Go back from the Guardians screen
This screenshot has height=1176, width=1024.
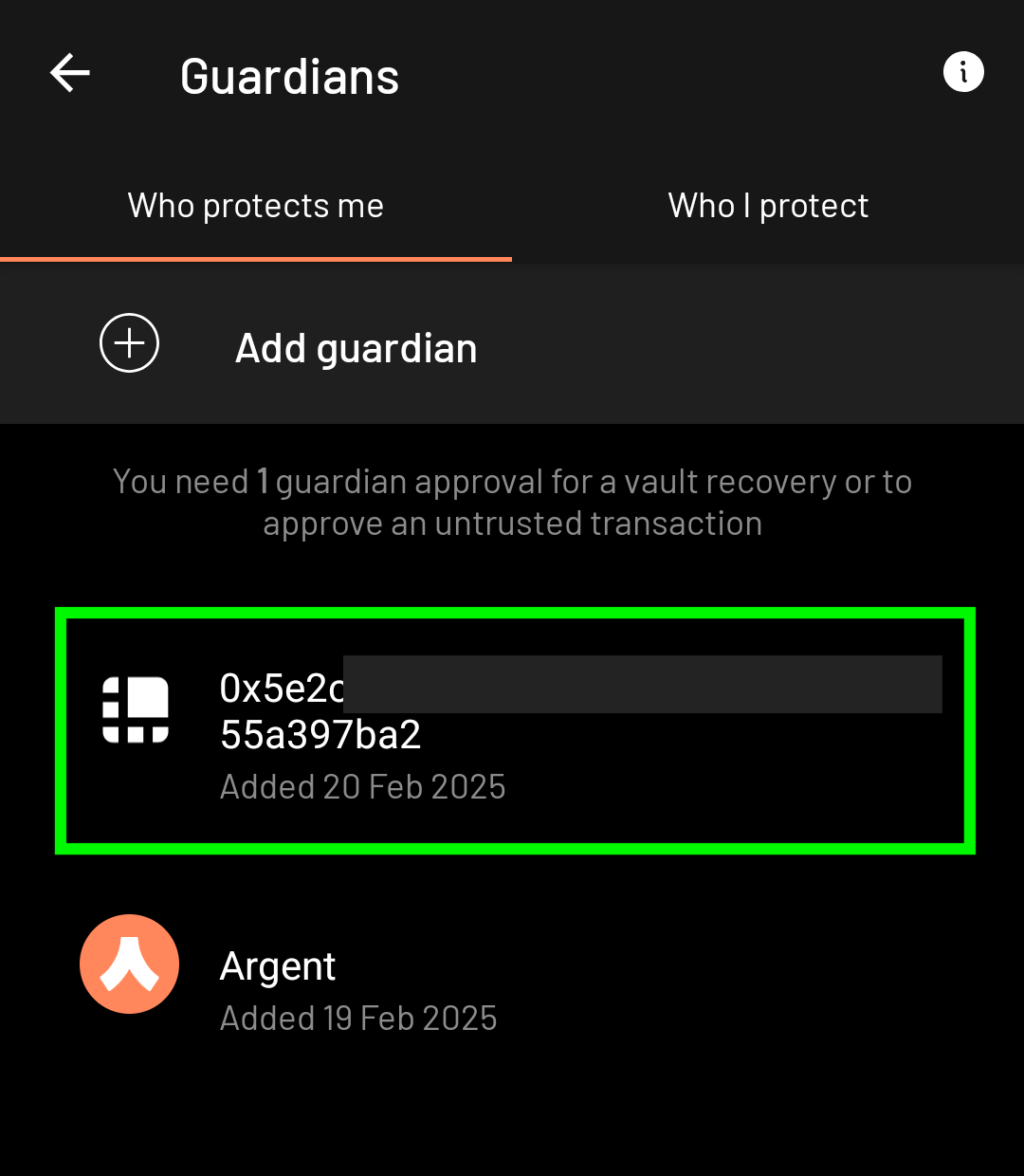(x=70, y=73)
